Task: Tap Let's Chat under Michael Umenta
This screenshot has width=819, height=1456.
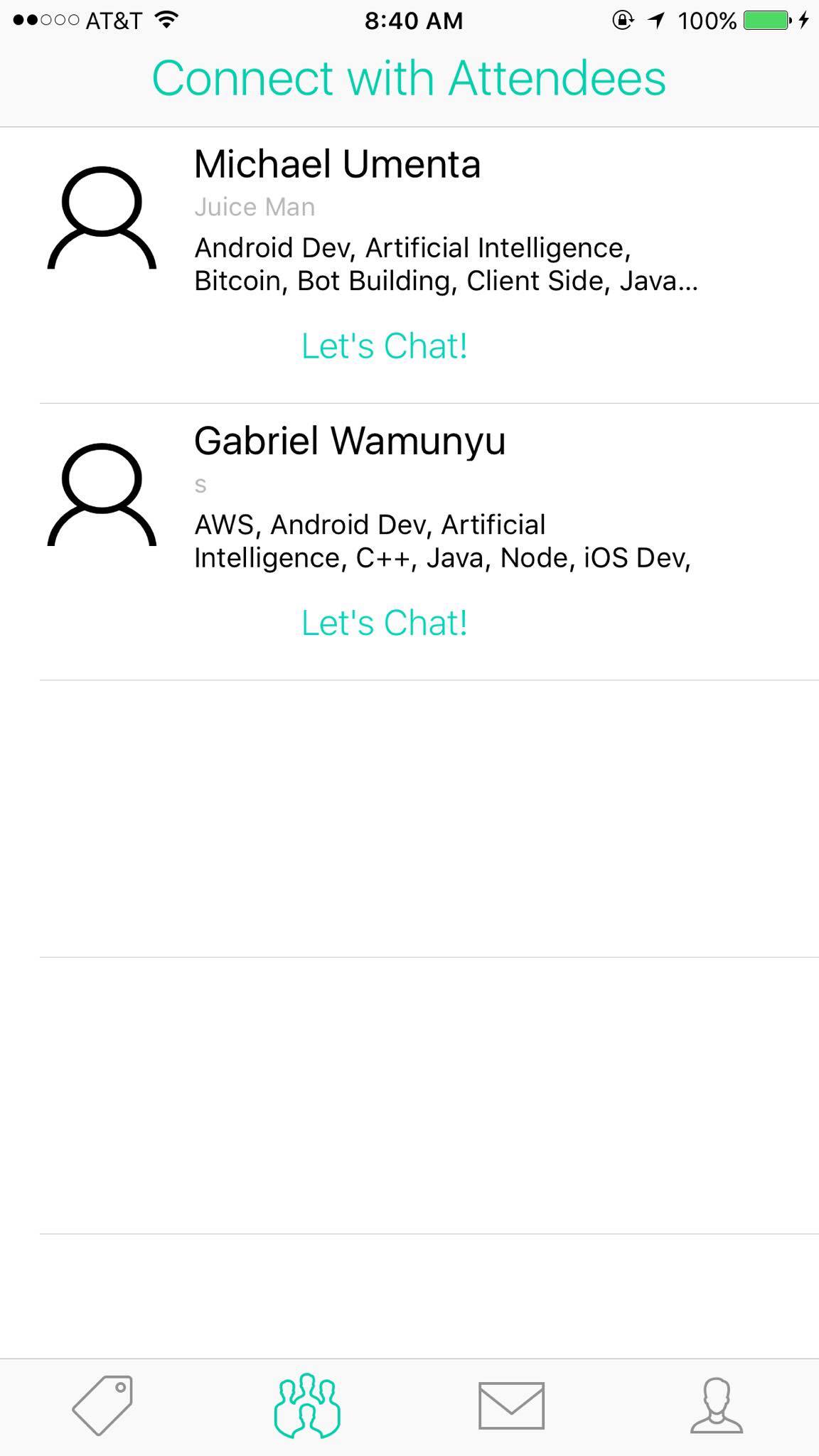Action: pos(384,346)
